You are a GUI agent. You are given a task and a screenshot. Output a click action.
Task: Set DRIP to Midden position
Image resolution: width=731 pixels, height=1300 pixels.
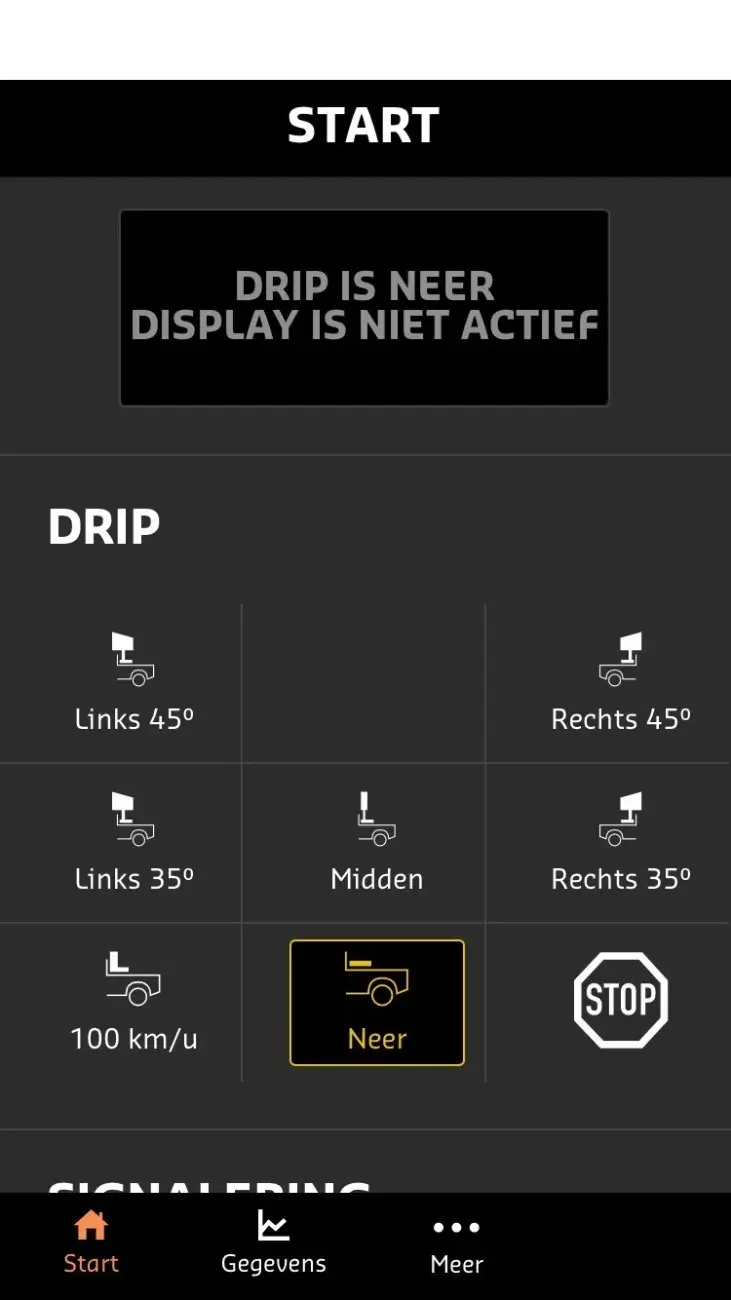[x=377, y=843]
